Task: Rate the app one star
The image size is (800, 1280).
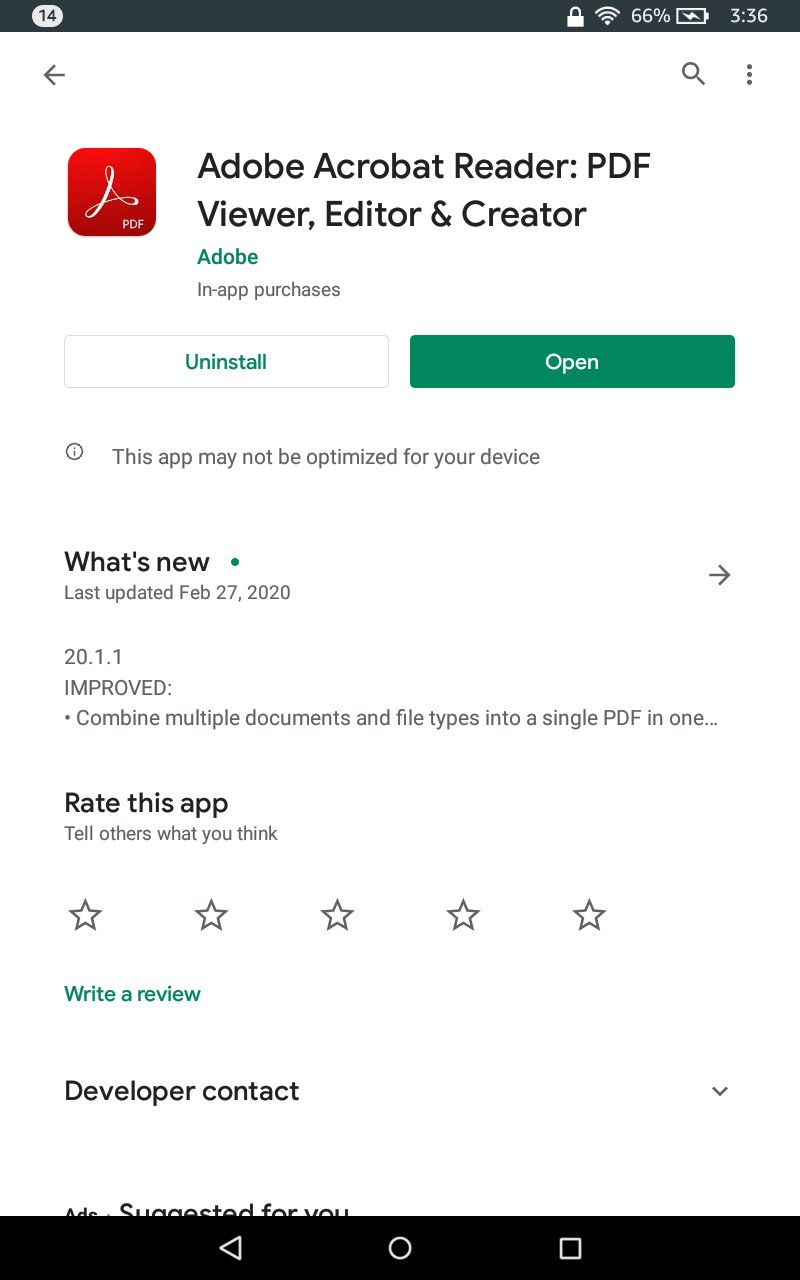Action: point(85,915)
